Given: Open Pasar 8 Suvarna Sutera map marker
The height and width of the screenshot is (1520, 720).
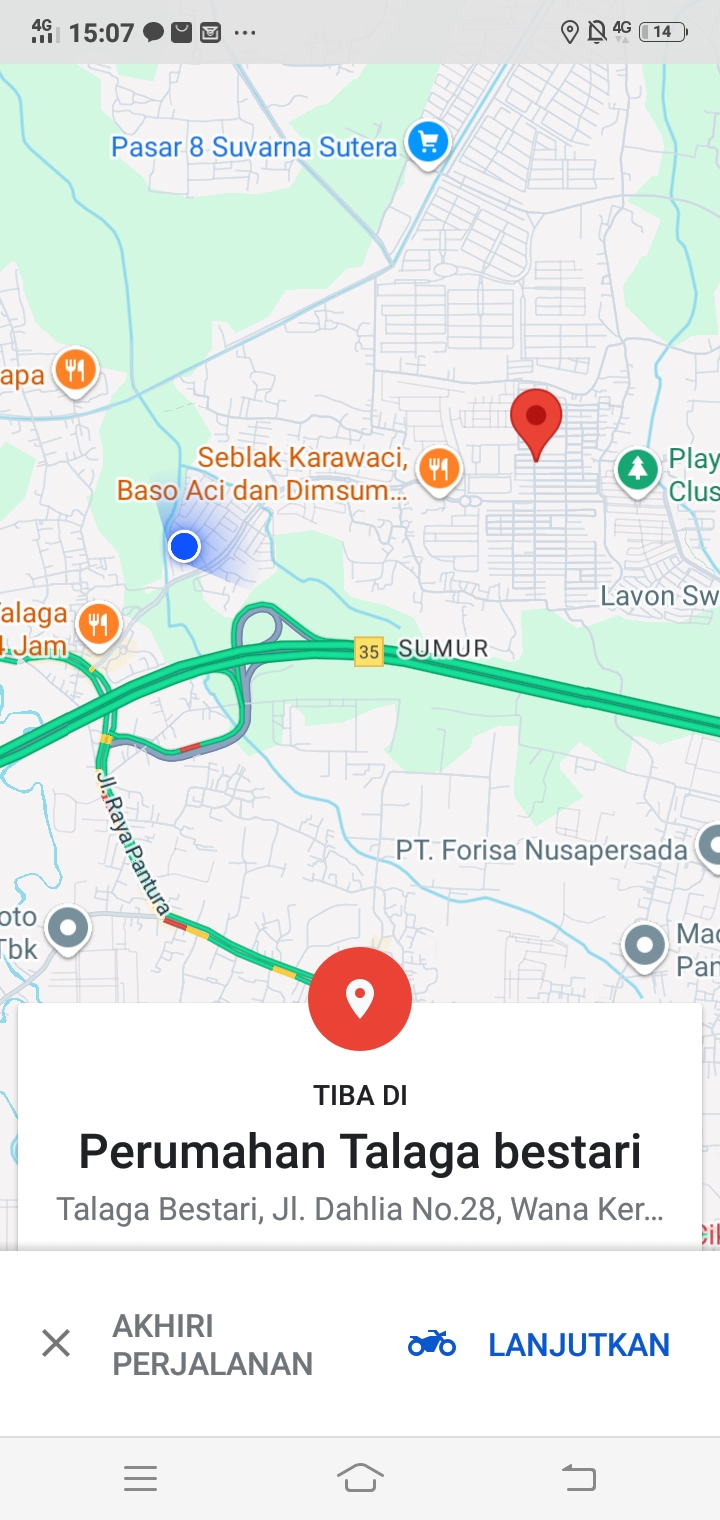Looking at the screenshot, I should (x=428, y=144).
